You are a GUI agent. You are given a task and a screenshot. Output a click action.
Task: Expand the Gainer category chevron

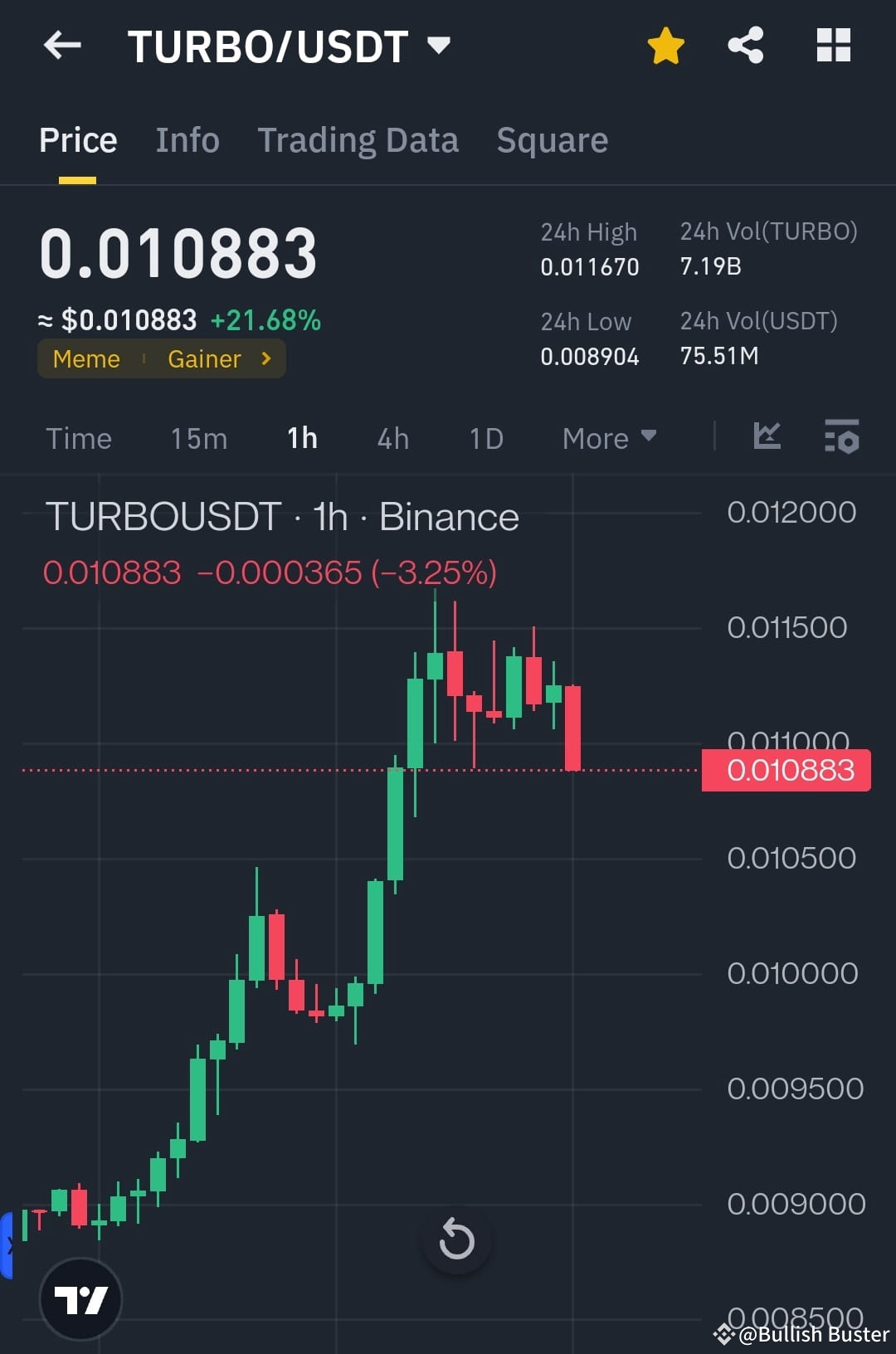point(264,358)
